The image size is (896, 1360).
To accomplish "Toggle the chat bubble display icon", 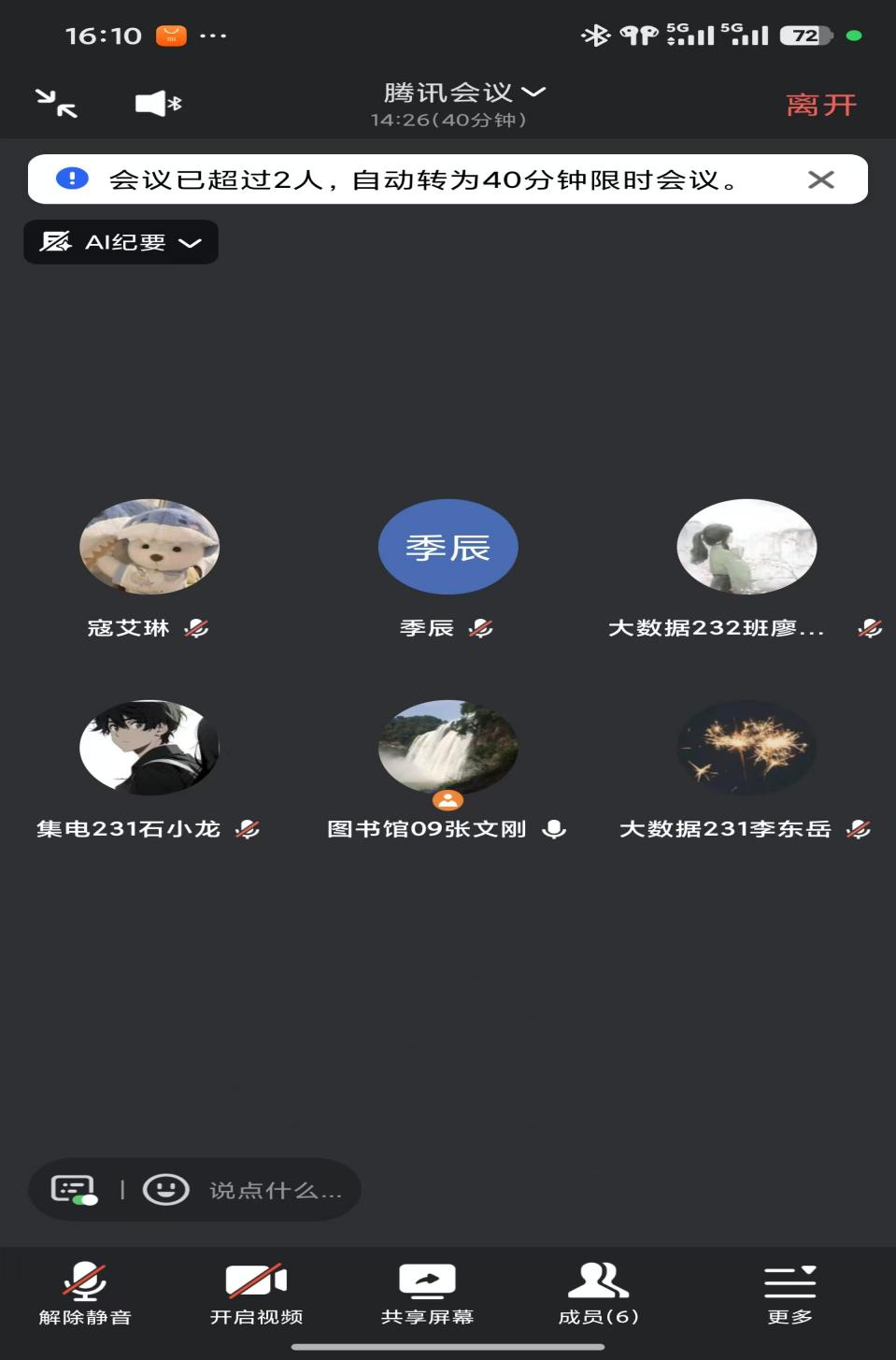I will coord(74,1190).
